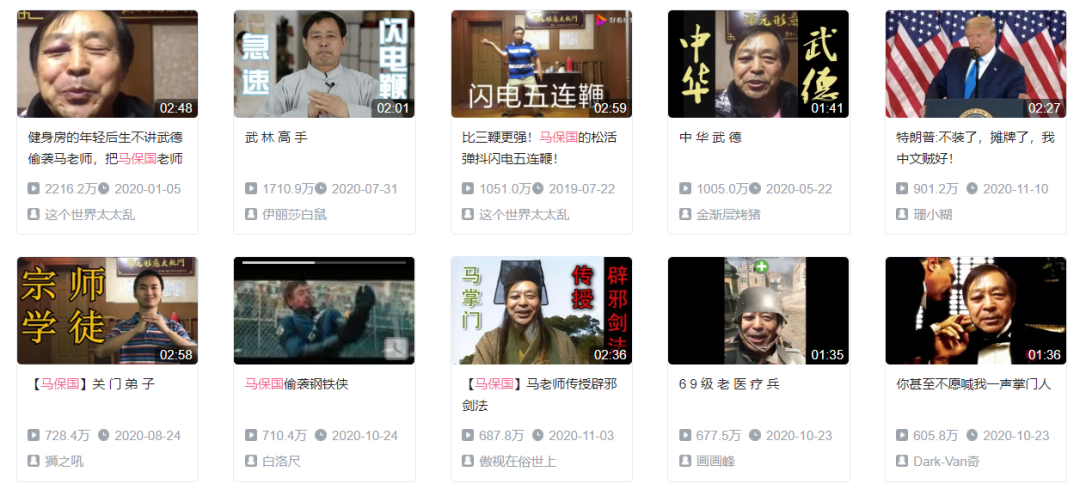The height and width of the screenshot is (490, 1080).
Task: Open uploader Dark-Van奇's profile
Action: click(946, 461)
